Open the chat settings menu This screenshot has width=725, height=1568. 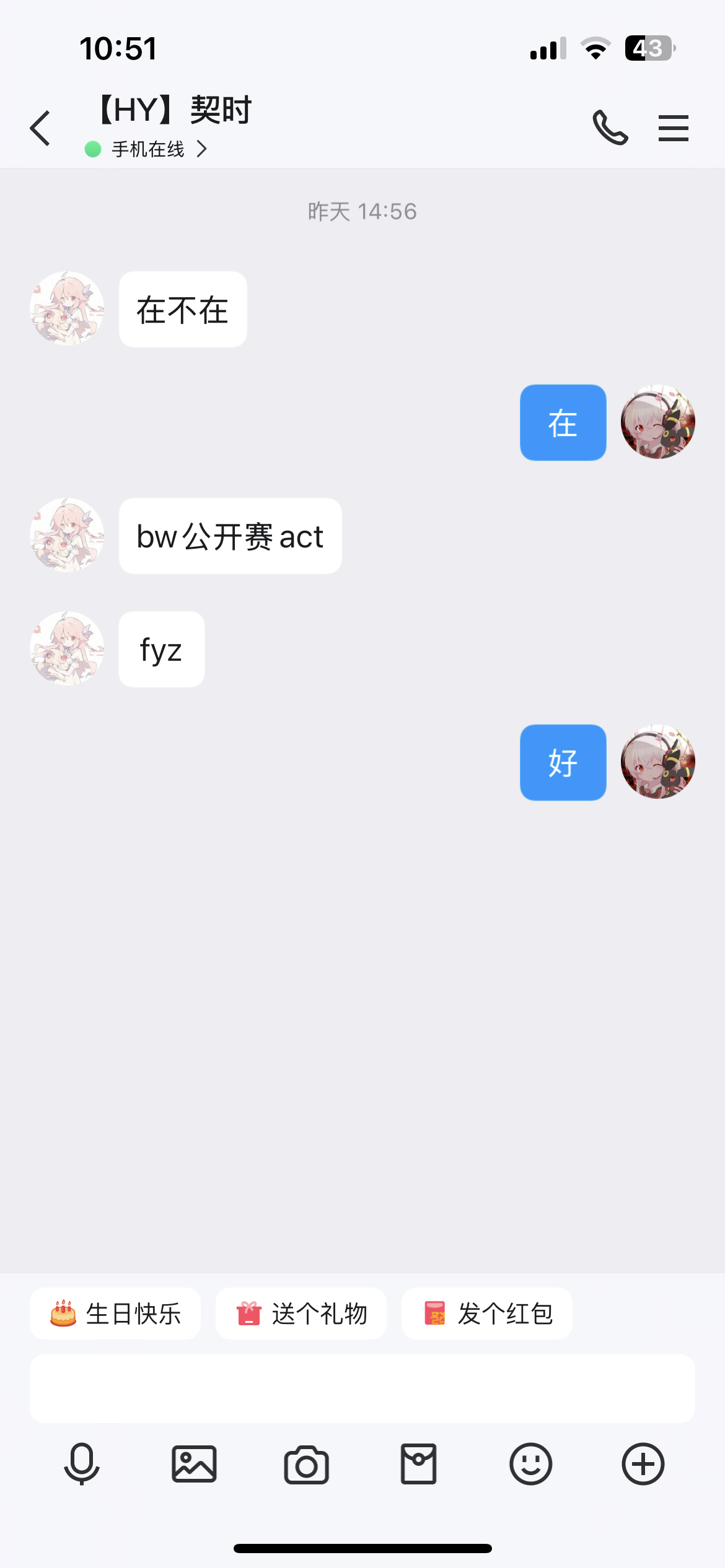(673, 128)
